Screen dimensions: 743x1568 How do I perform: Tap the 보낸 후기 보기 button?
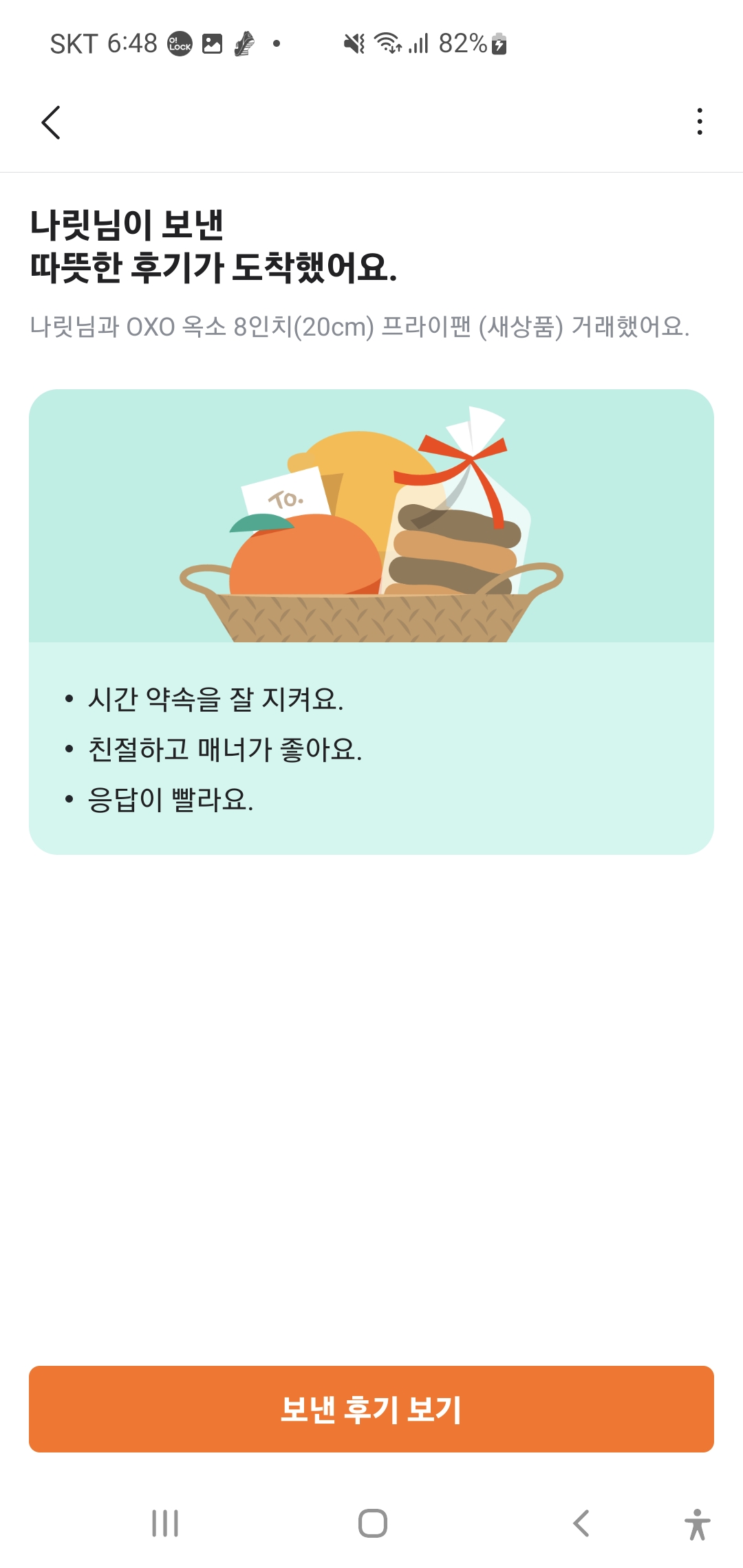click(371, 1409)
